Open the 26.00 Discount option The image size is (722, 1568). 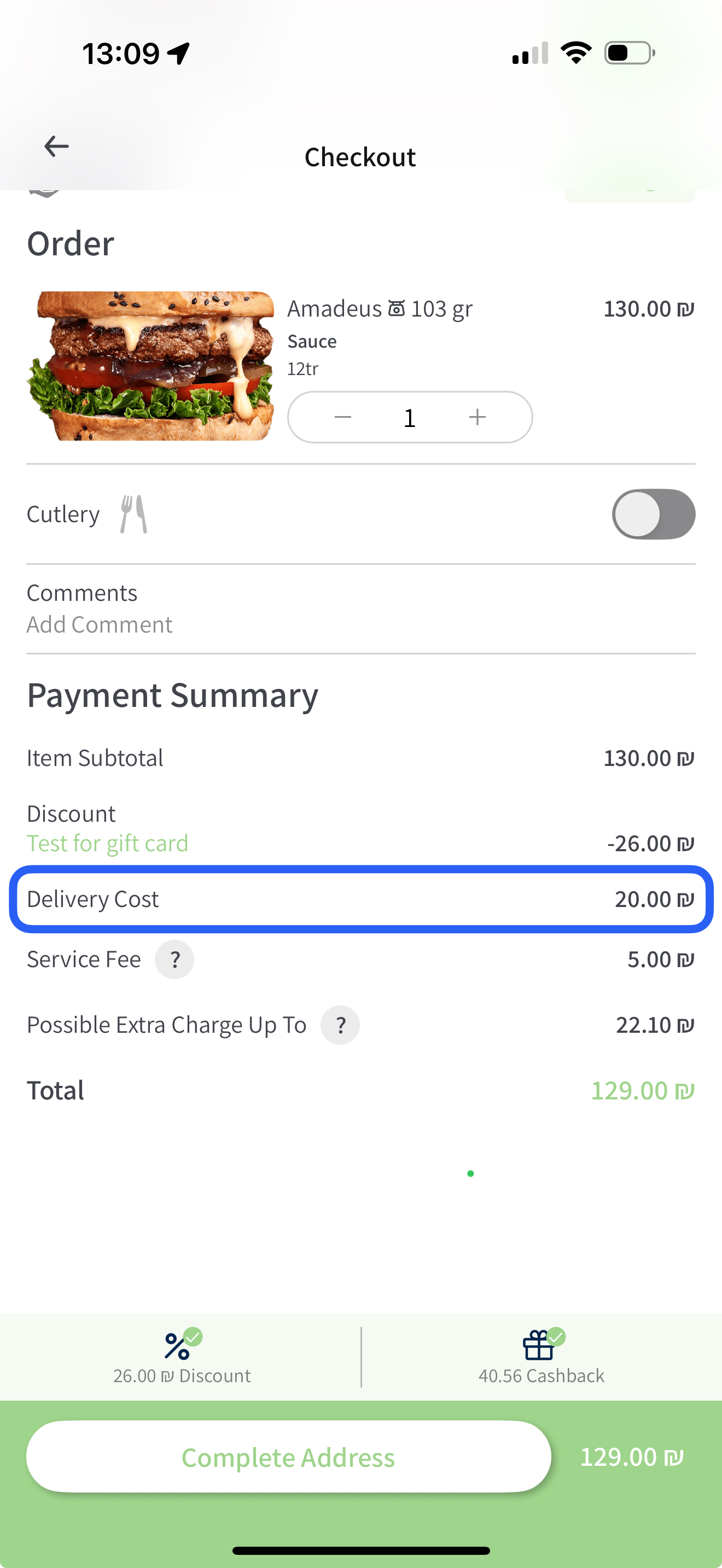pos(182,1358)
